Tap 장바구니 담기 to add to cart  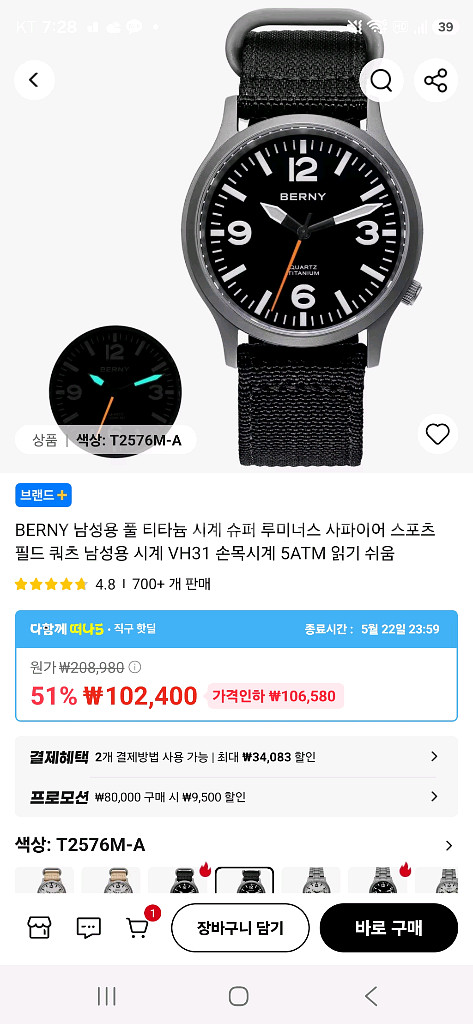240,927
